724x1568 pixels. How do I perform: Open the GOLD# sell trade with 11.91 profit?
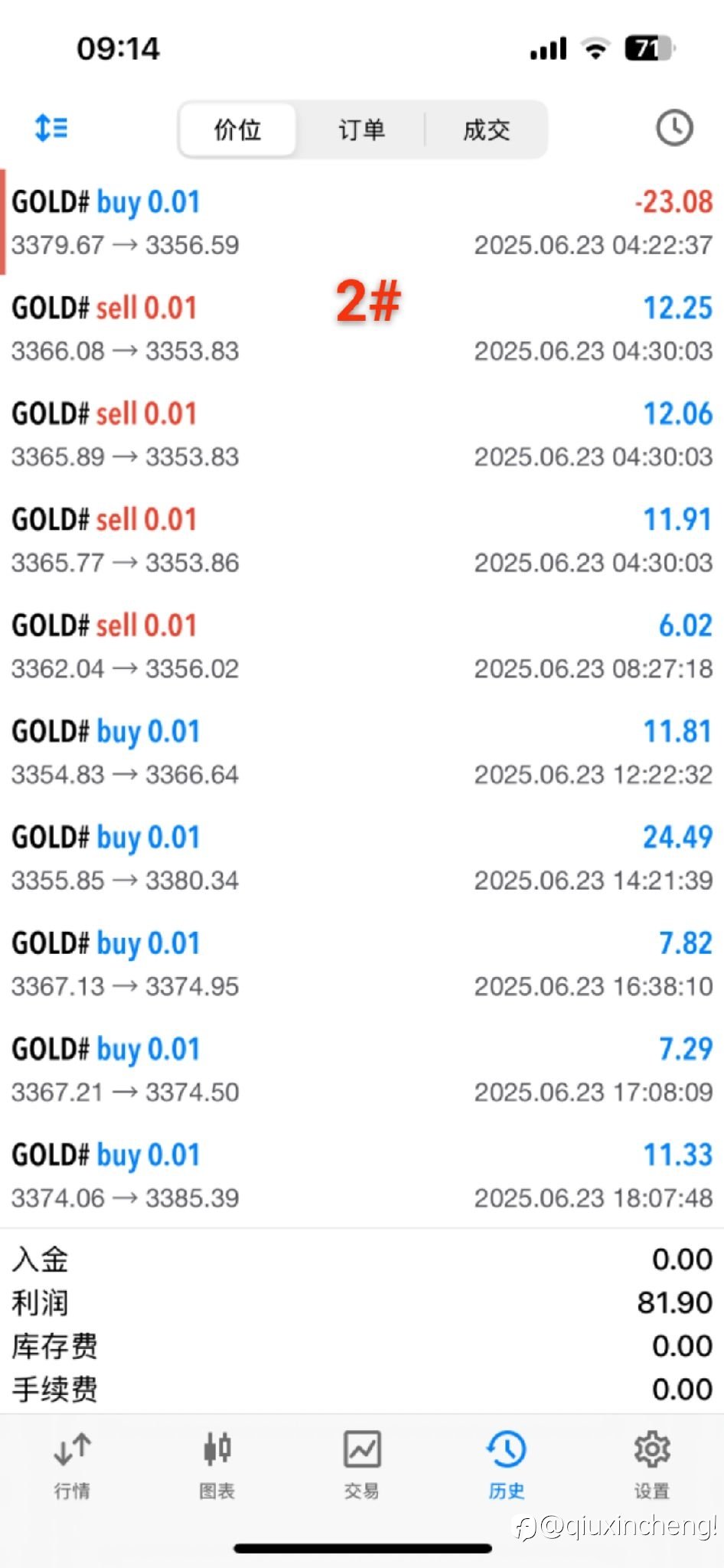pyautogui.click(x=362, y=540)
